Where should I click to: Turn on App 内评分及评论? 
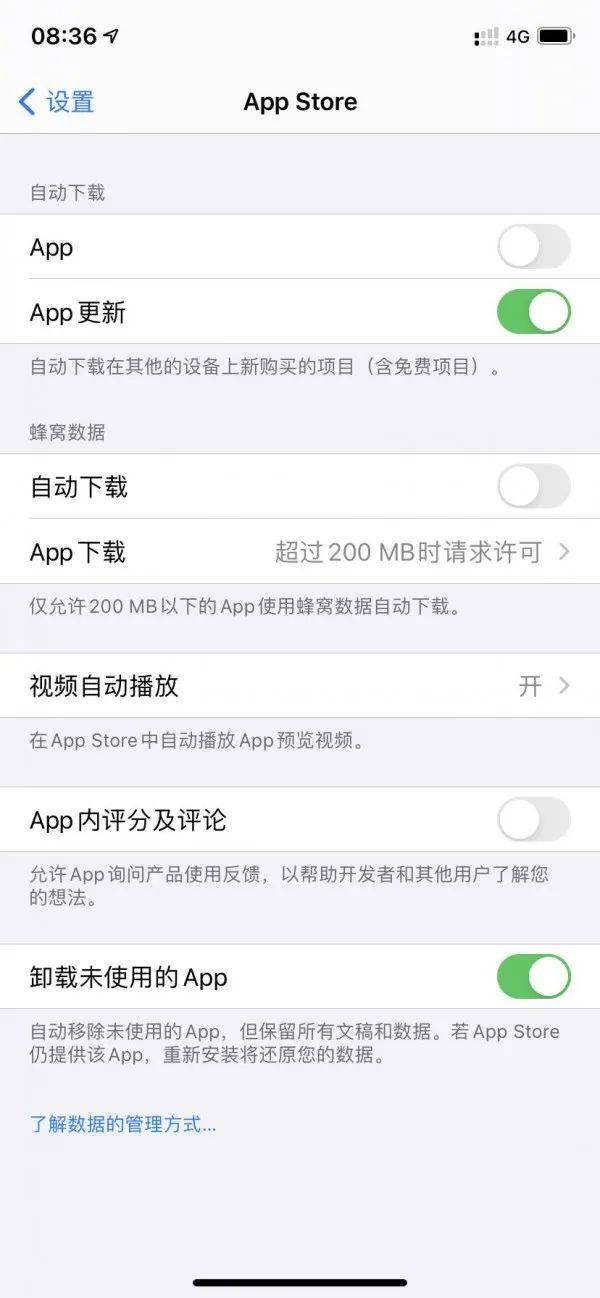[x=534, y=821]
